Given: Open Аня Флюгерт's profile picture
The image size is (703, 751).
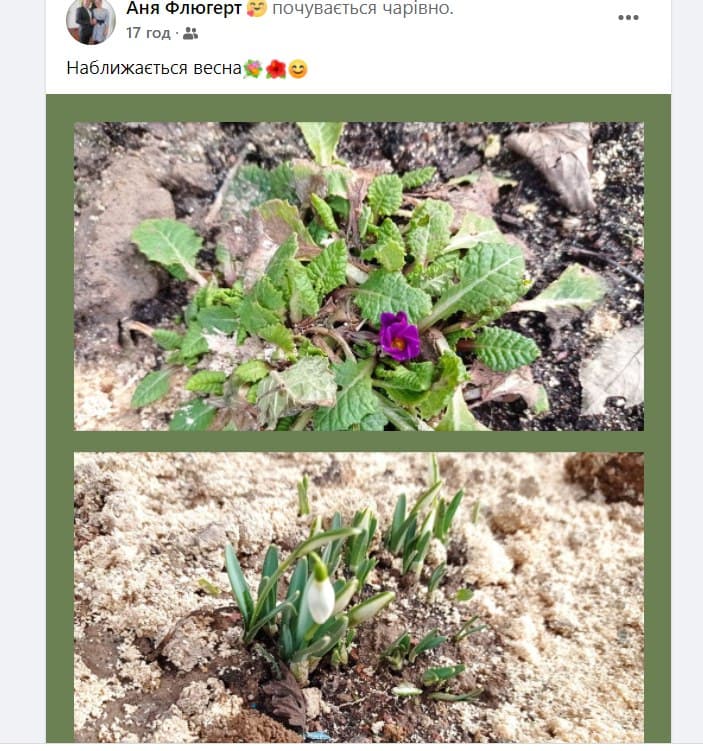Looking at the screenshot, I should click(x=90, y=21).
